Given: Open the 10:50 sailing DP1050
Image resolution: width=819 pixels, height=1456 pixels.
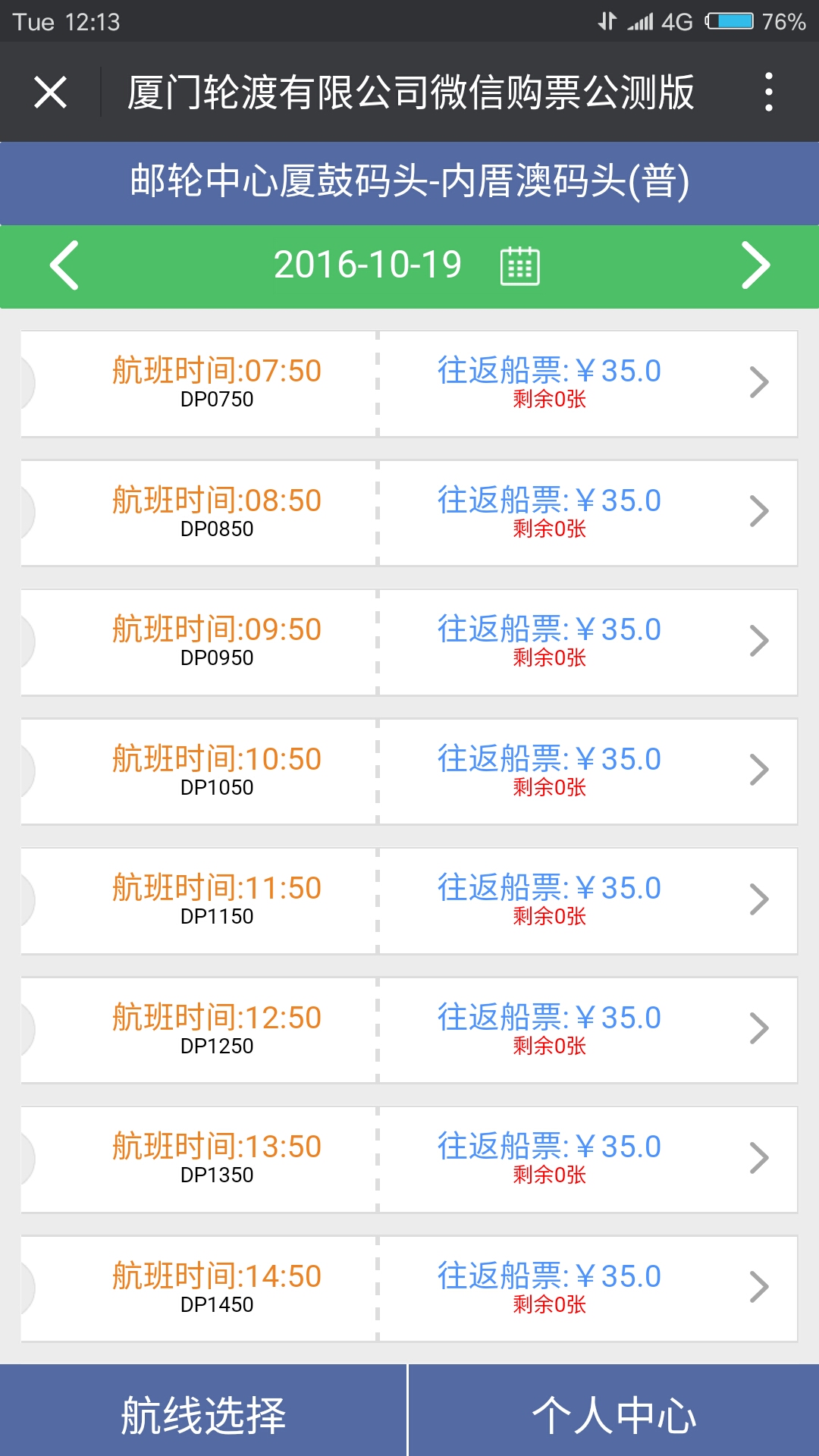Looking at the screenshot, I should pos(409,771).
